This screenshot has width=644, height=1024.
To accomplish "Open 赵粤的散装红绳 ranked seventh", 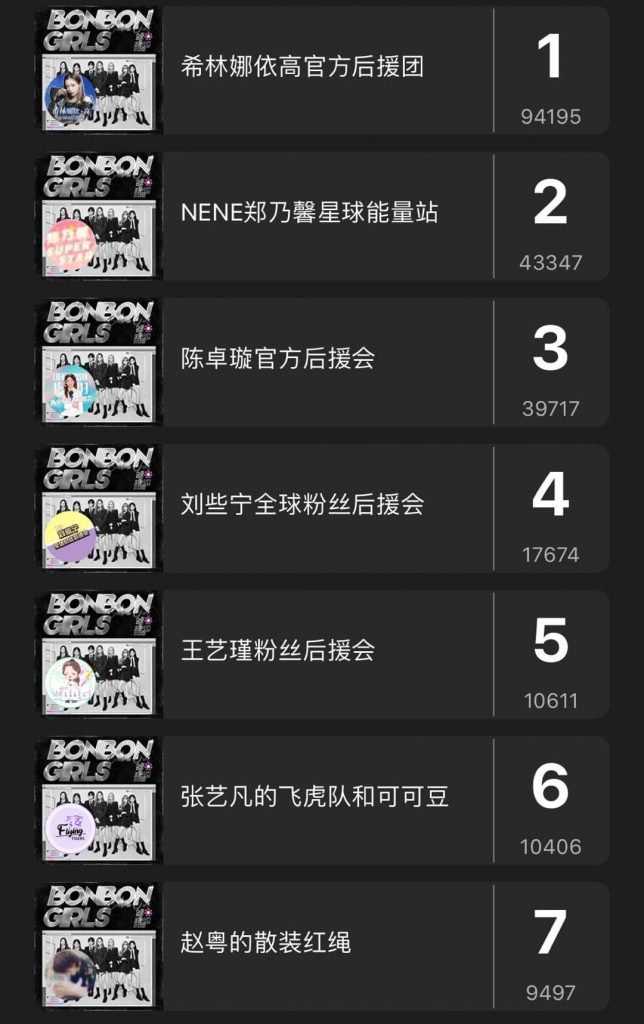I will pos(266,943).
